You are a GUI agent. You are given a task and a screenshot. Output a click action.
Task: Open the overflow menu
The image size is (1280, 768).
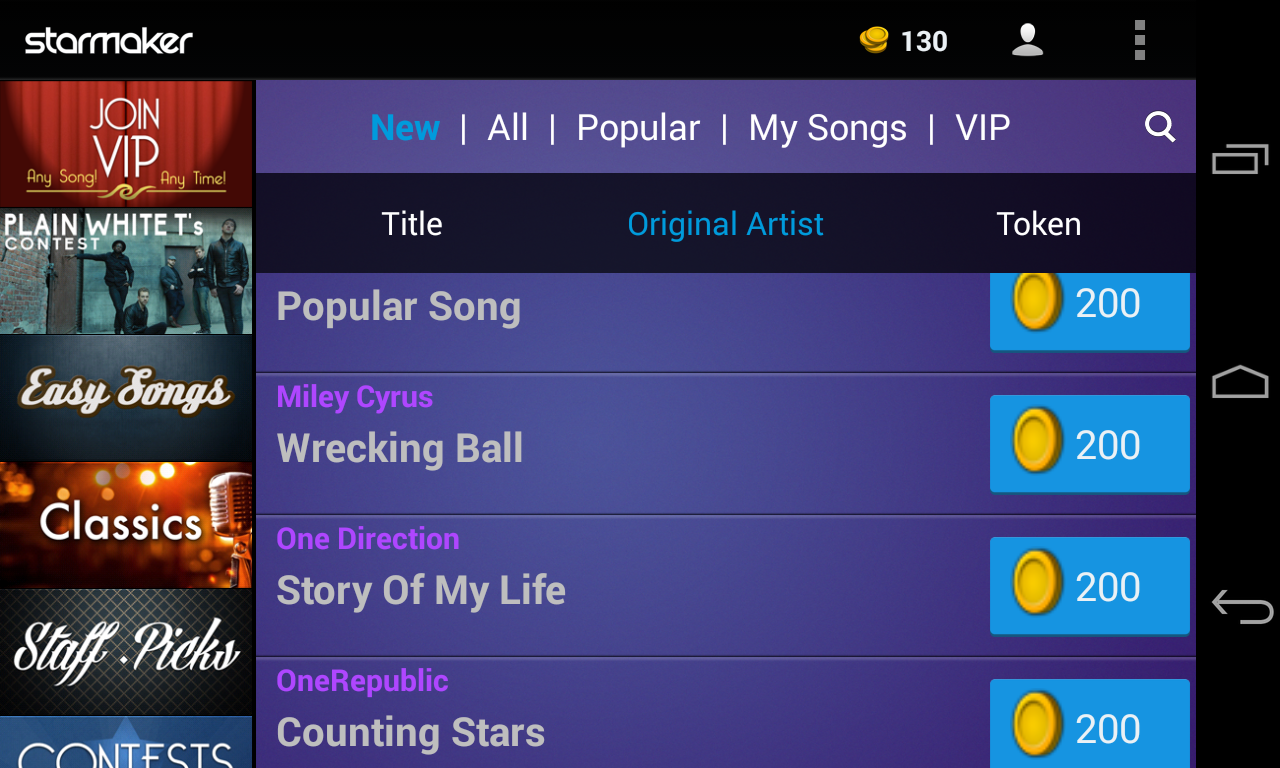click(1139, 41)
